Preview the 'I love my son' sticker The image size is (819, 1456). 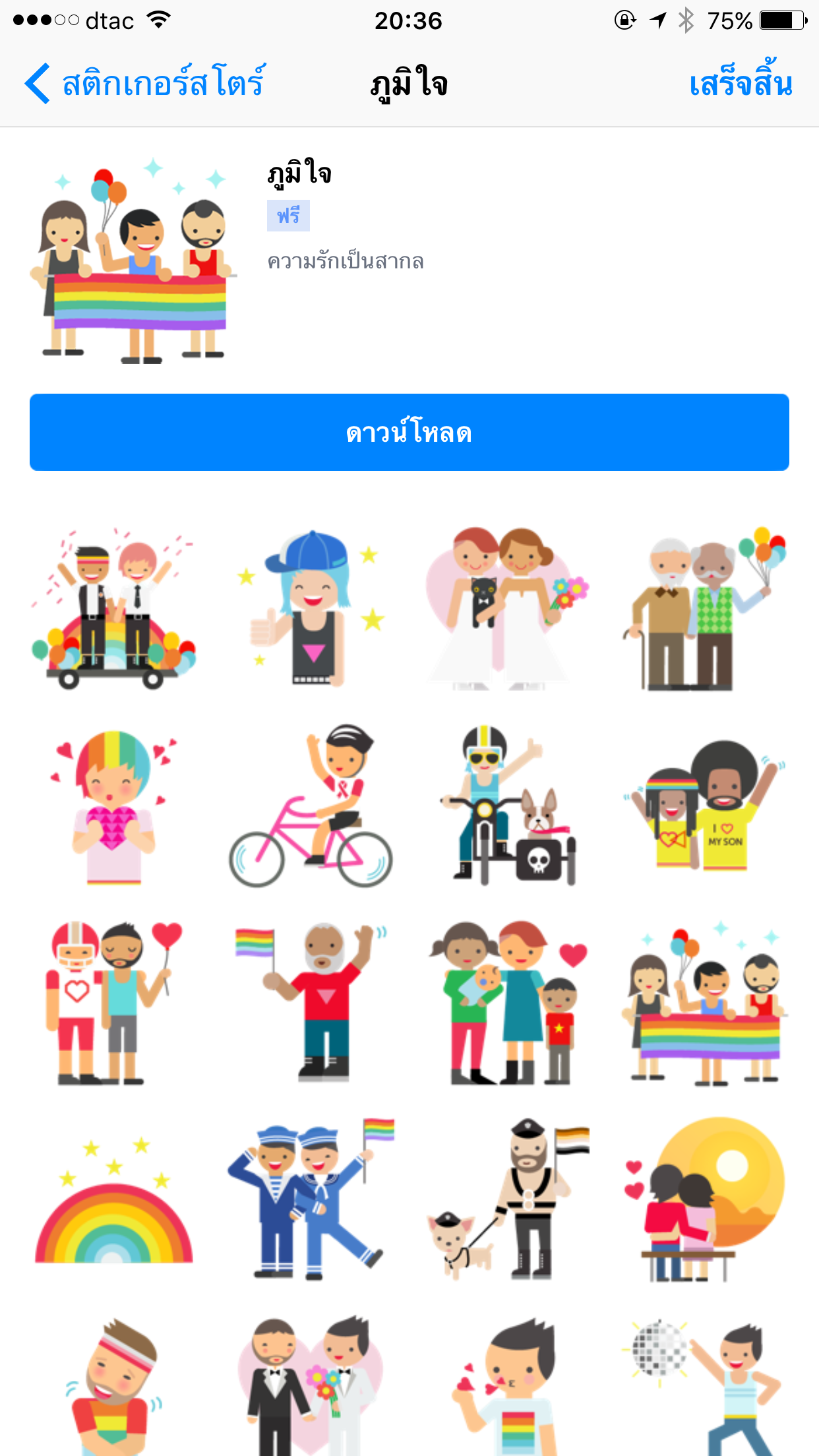pyautogui.click(x=704, y=806)
